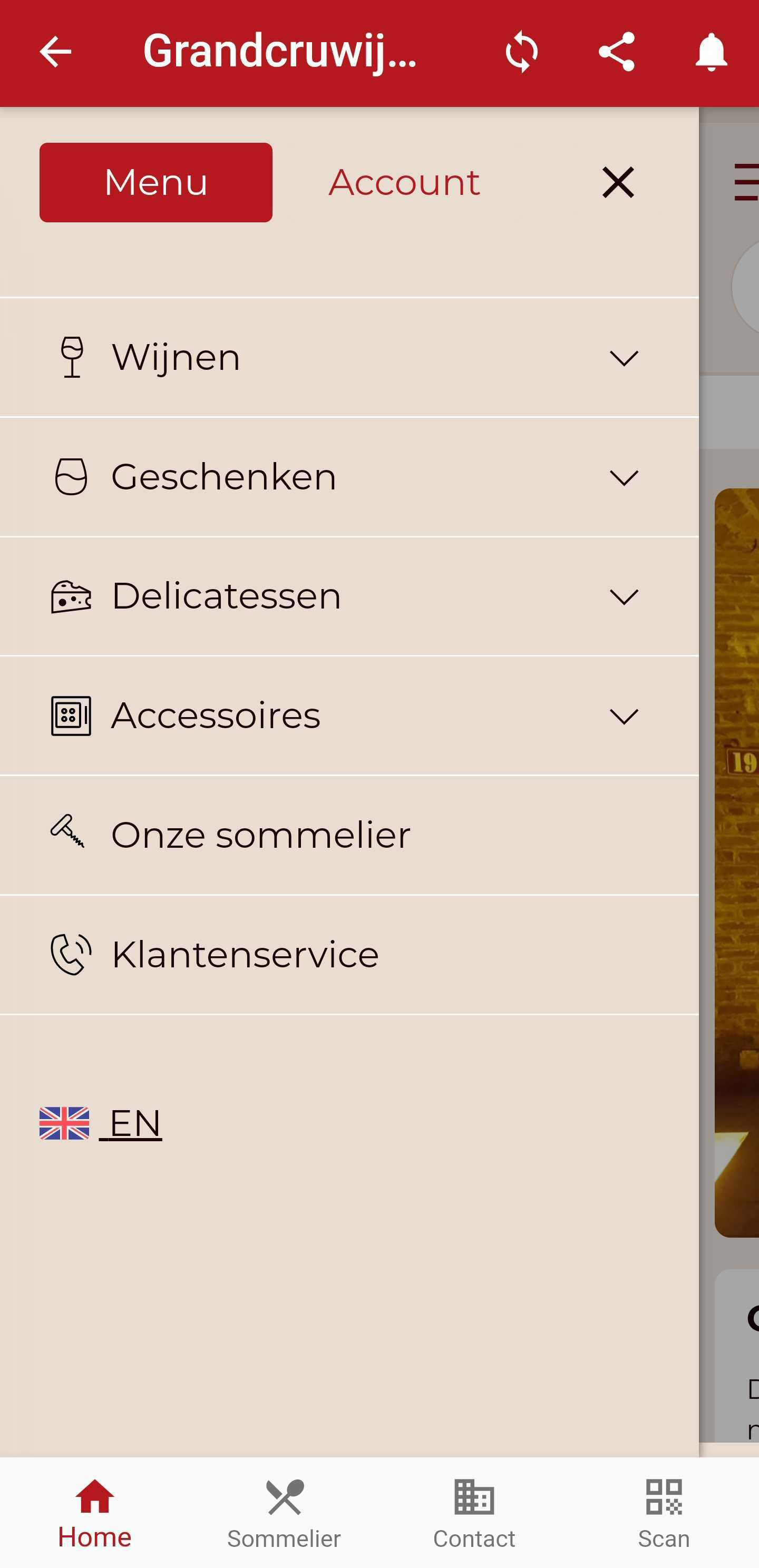759x1568 pixels.
Task: Open the notifications bell
Action: [x=711, y=52]
